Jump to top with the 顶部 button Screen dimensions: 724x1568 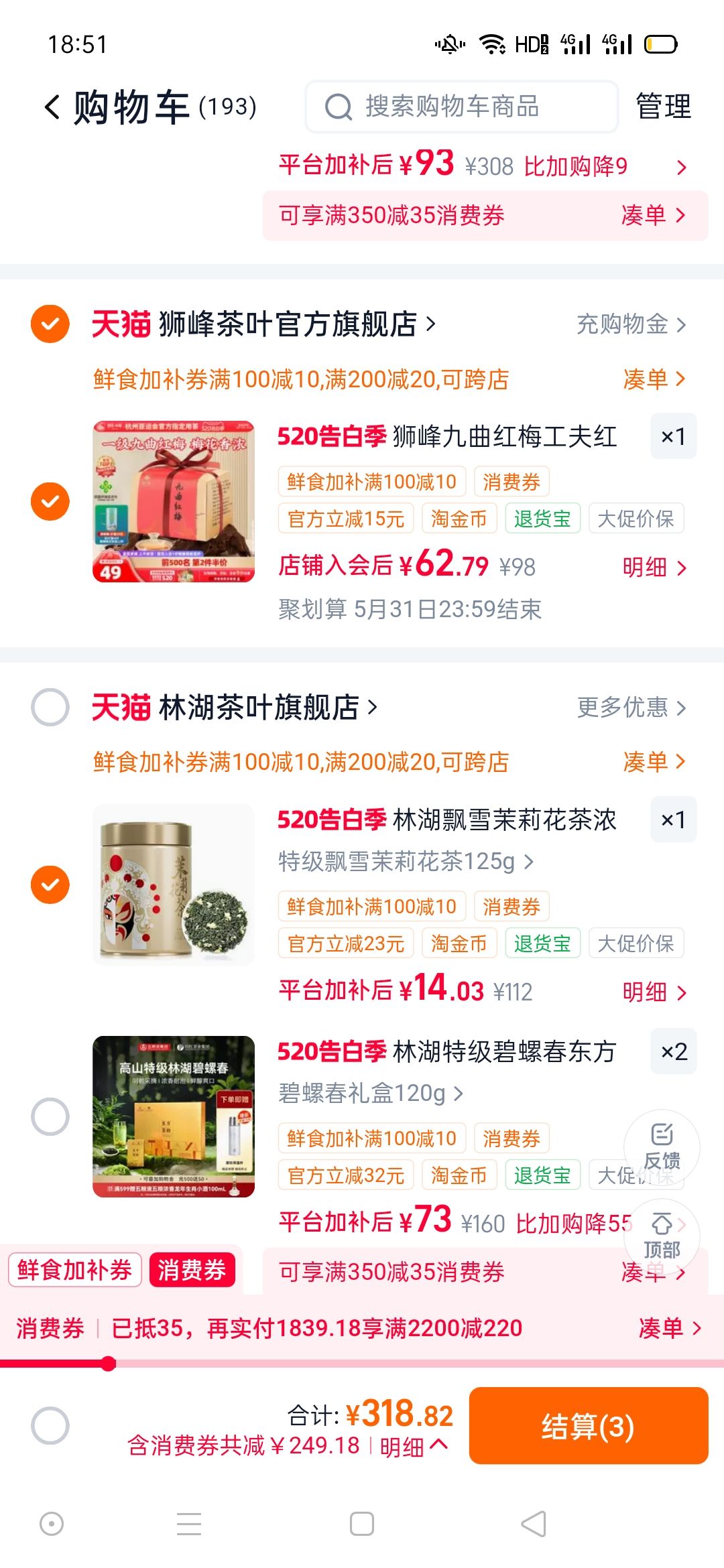(x=662, y=1236)
